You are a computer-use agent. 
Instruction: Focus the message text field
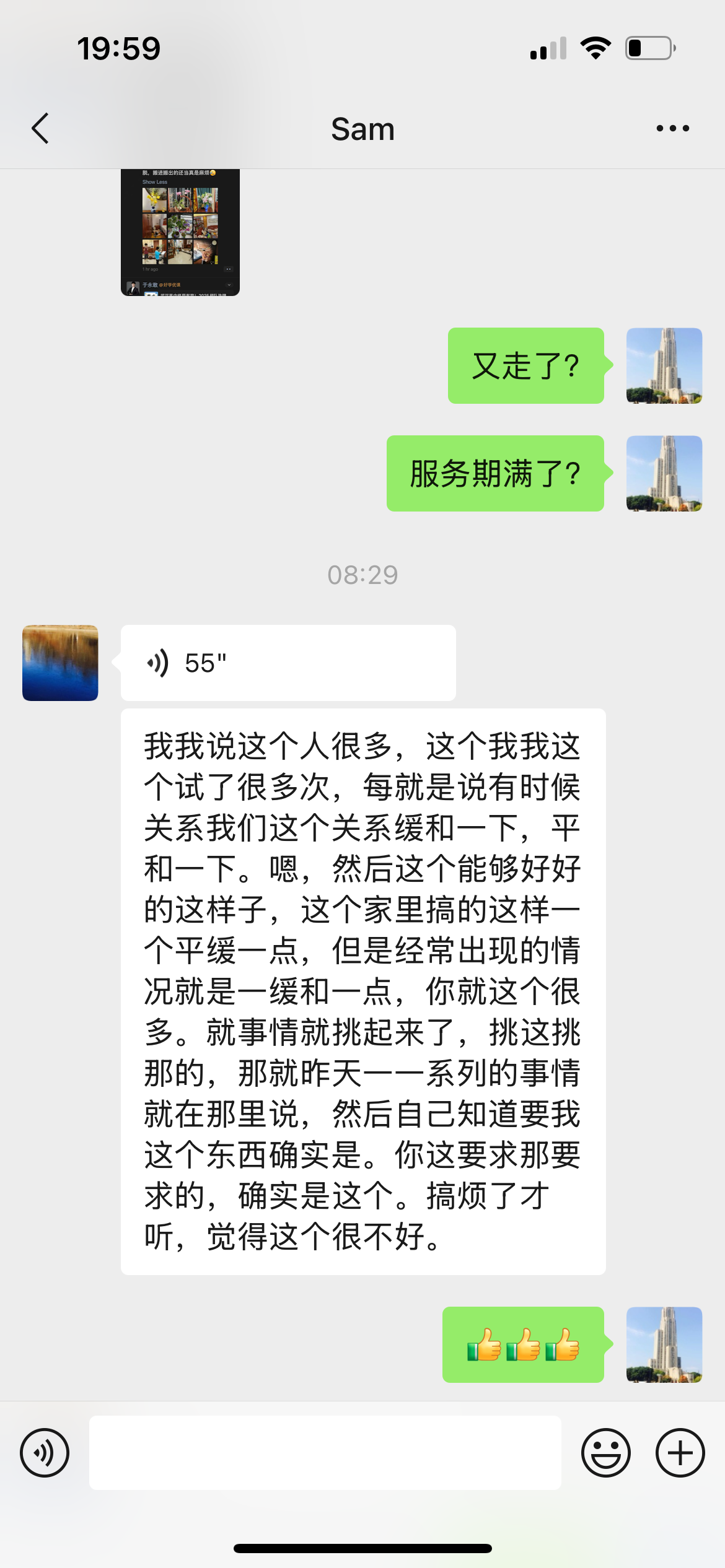coord(325,1453)
